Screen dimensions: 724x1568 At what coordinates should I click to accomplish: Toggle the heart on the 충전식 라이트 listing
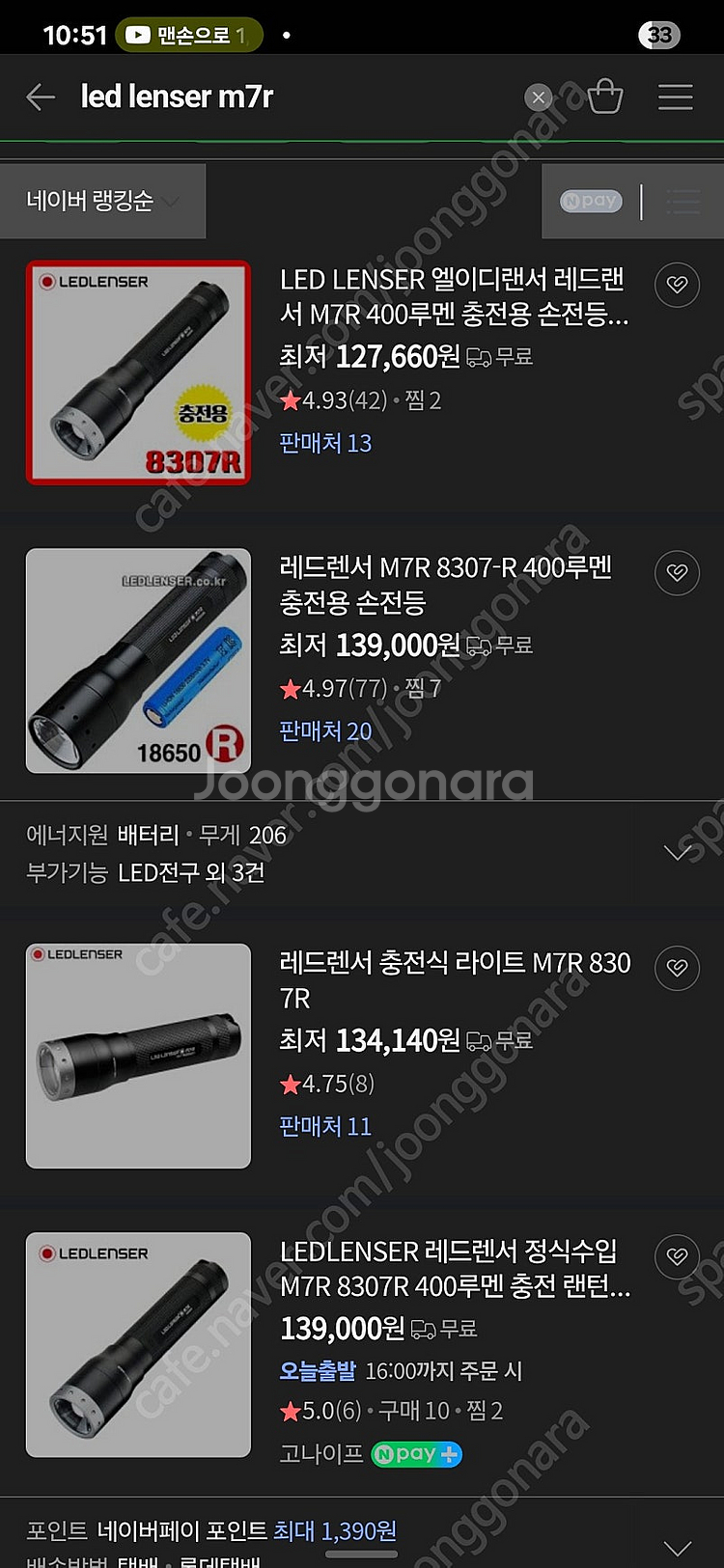tap(677, 969)
